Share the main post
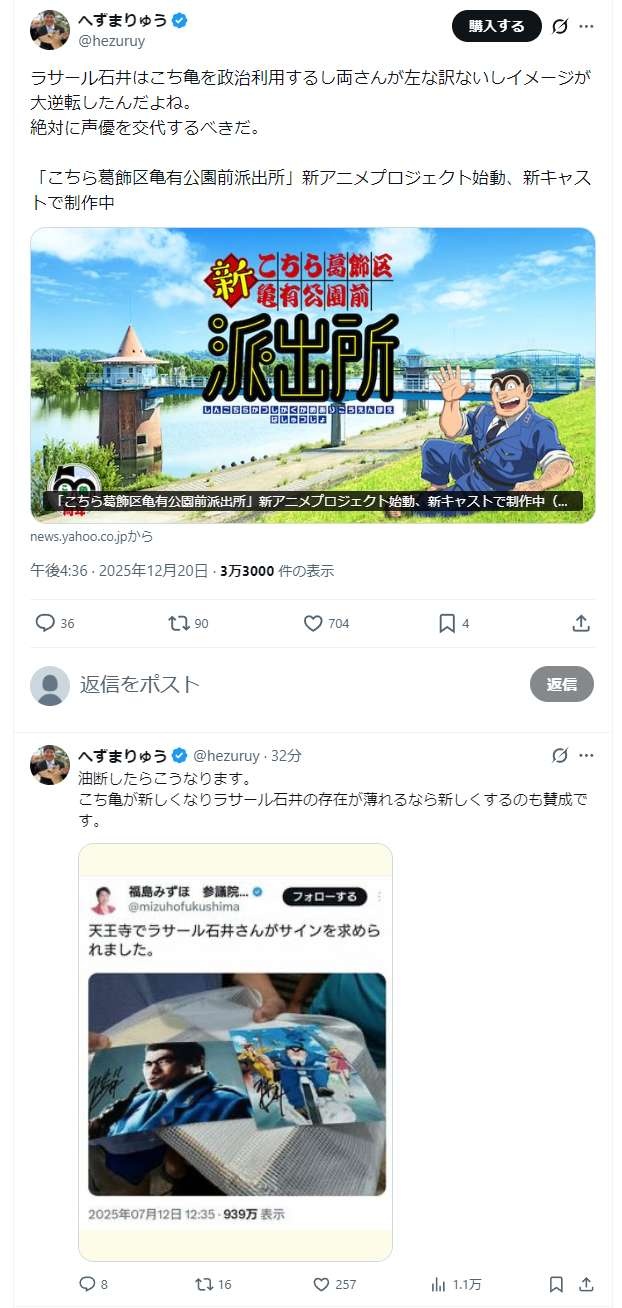 581,623
